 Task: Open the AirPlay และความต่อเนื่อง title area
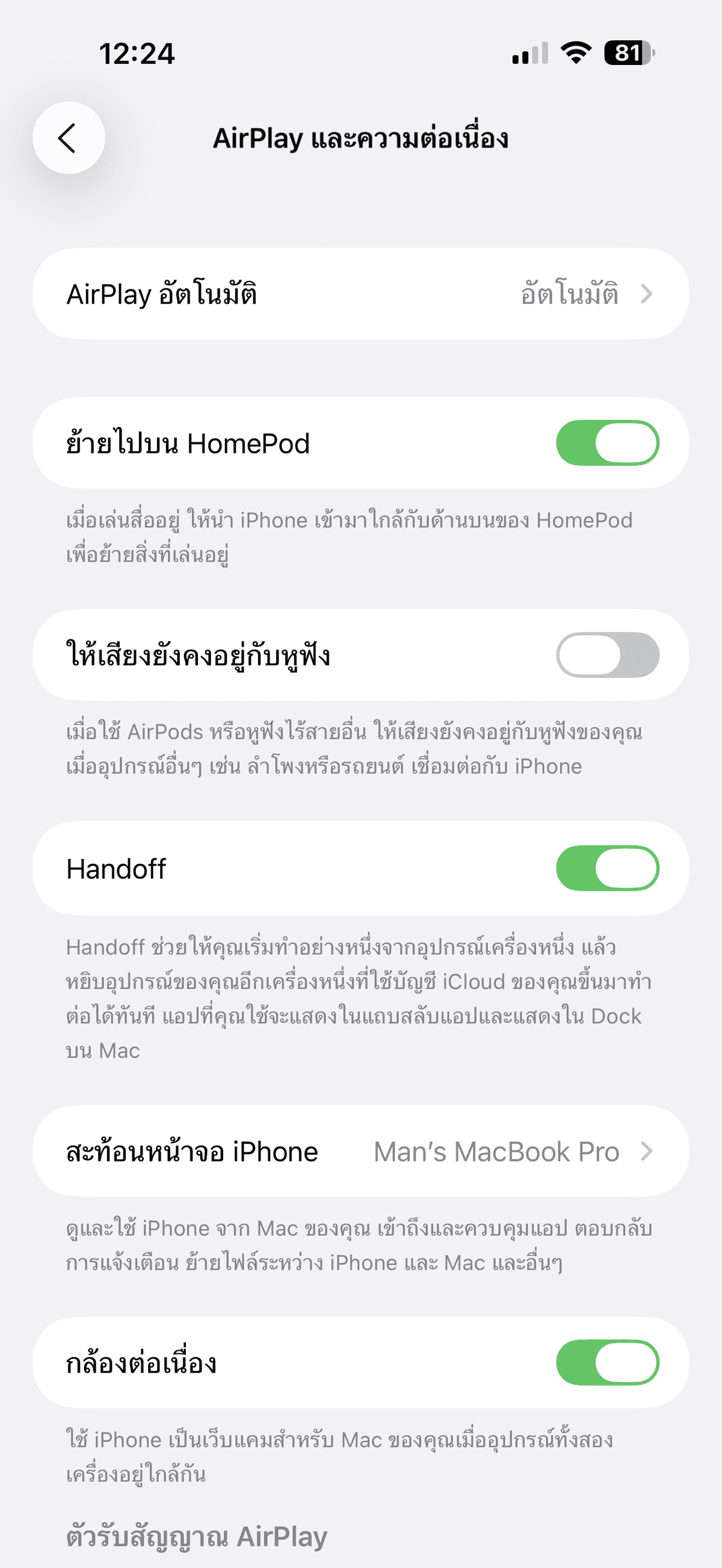(363, 139)
